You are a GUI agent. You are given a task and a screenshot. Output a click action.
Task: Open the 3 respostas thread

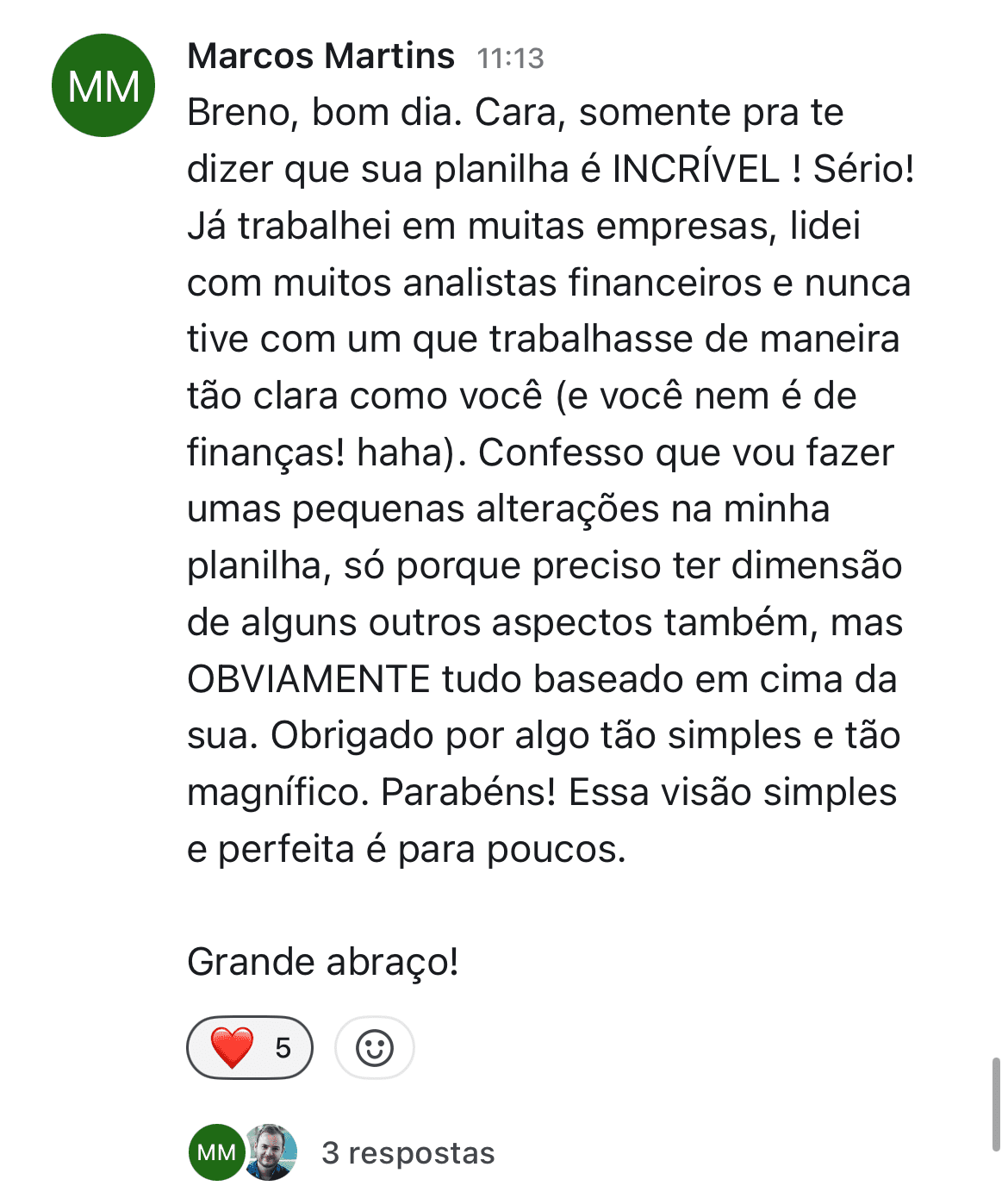click(408, 1153)
